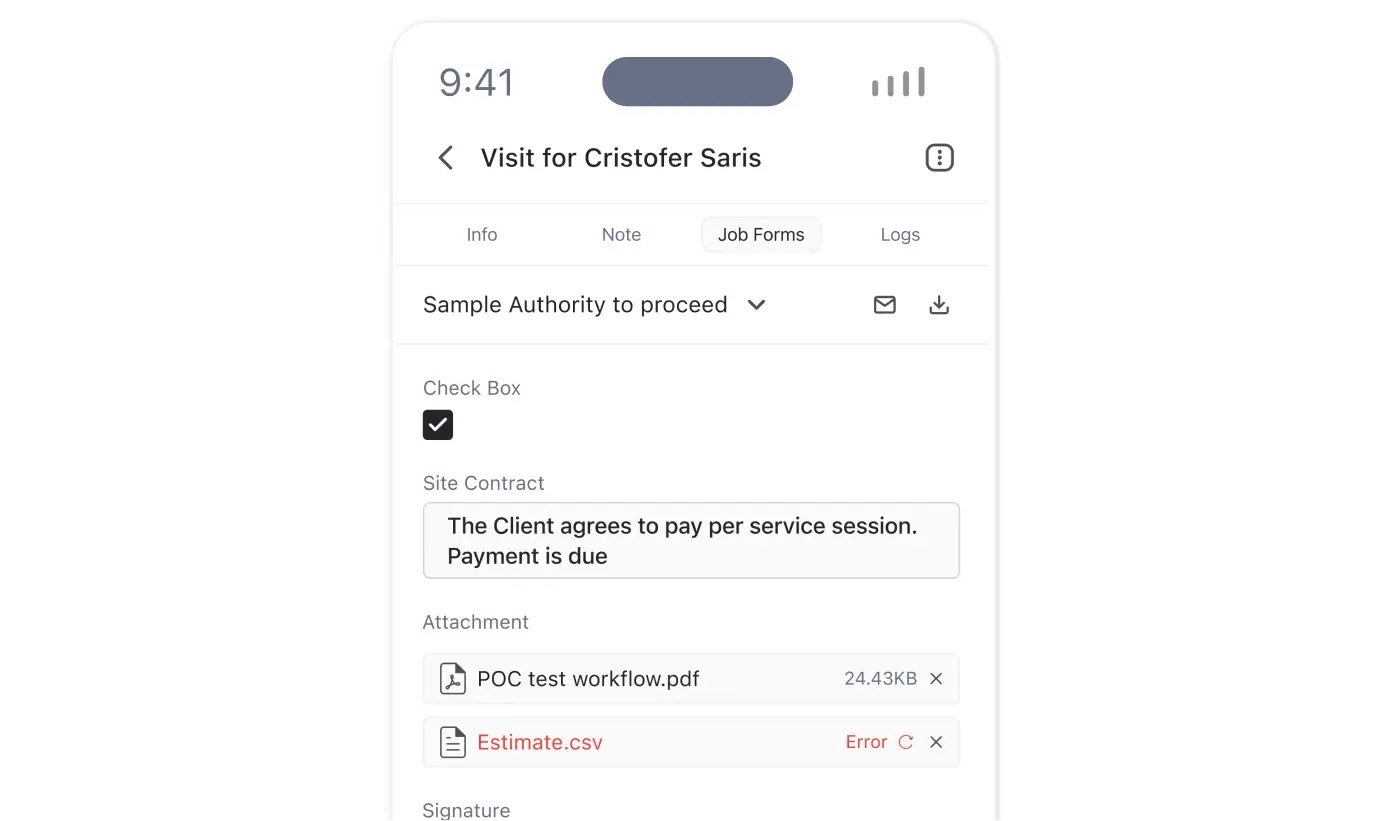This screenshot has width=1386, height=821.
Task: Expand the Sample Authority to proceed dropdown
Action: click(x=756, y=305)
